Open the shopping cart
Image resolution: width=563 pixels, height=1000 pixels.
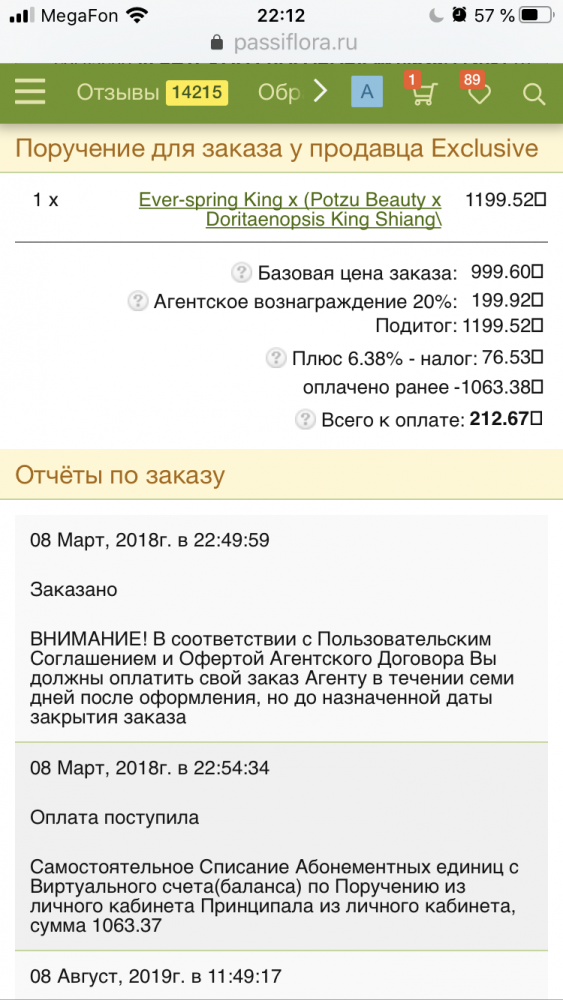pos(422,93)
